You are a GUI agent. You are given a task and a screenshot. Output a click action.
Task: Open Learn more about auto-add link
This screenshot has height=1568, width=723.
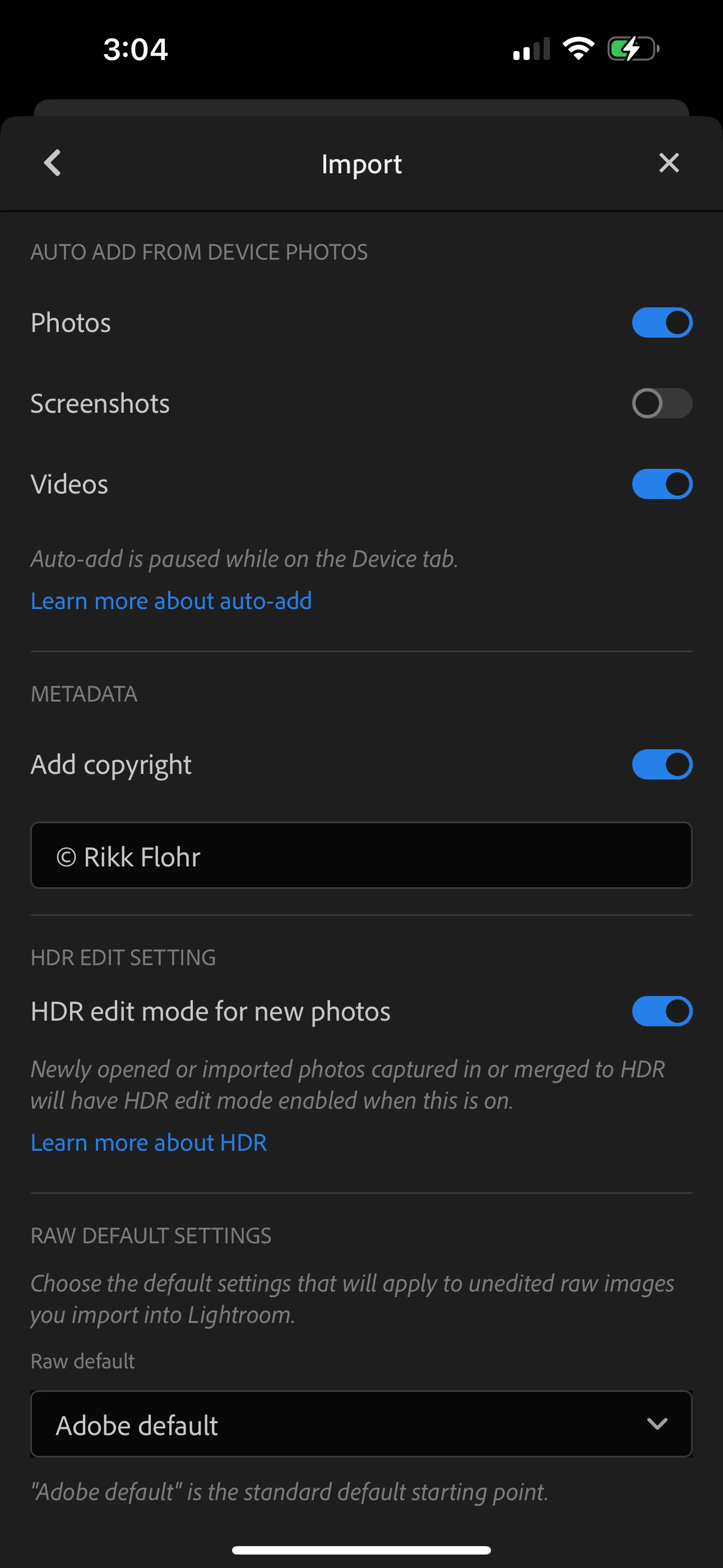click(x=171, y=601)
